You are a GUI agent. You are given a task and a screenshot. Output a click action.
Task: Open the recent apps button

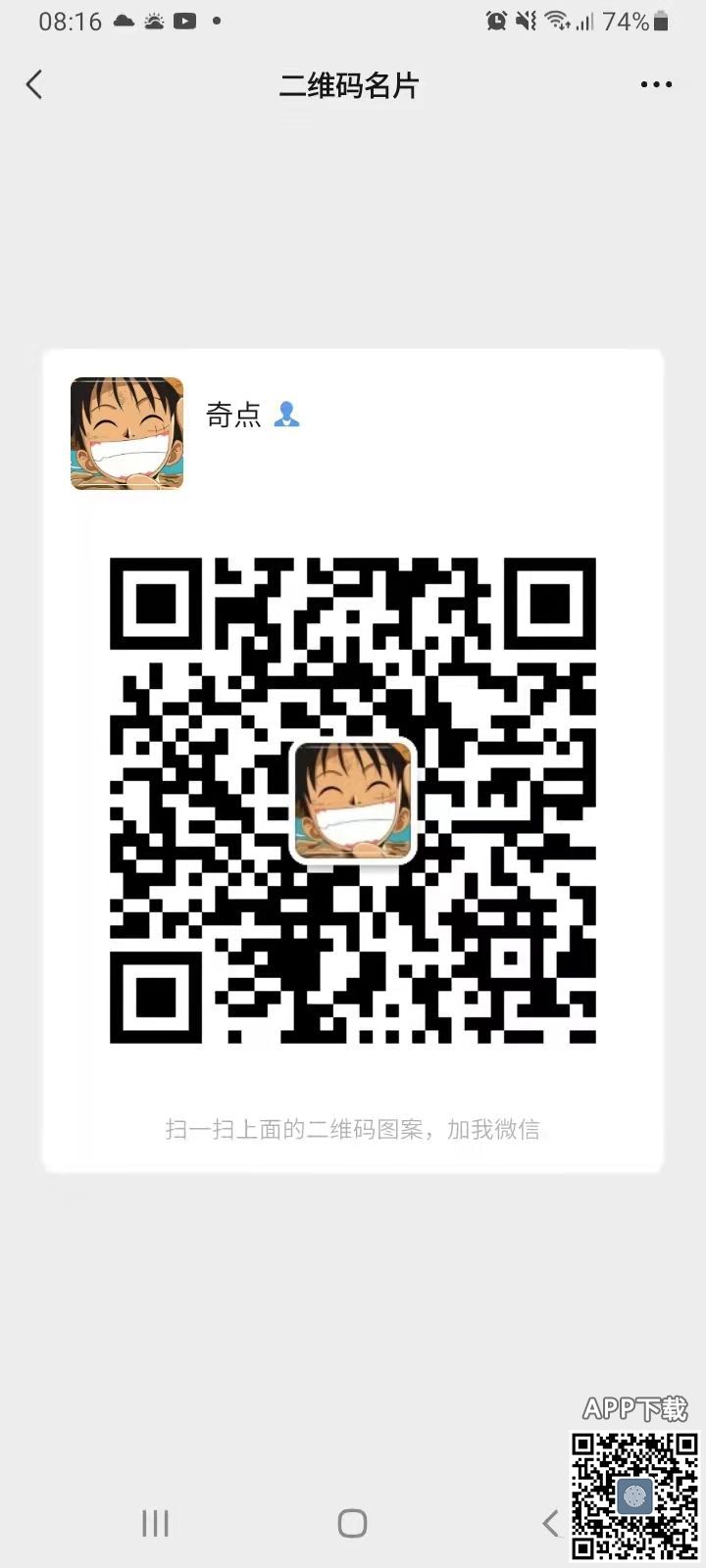point(155,1523)
